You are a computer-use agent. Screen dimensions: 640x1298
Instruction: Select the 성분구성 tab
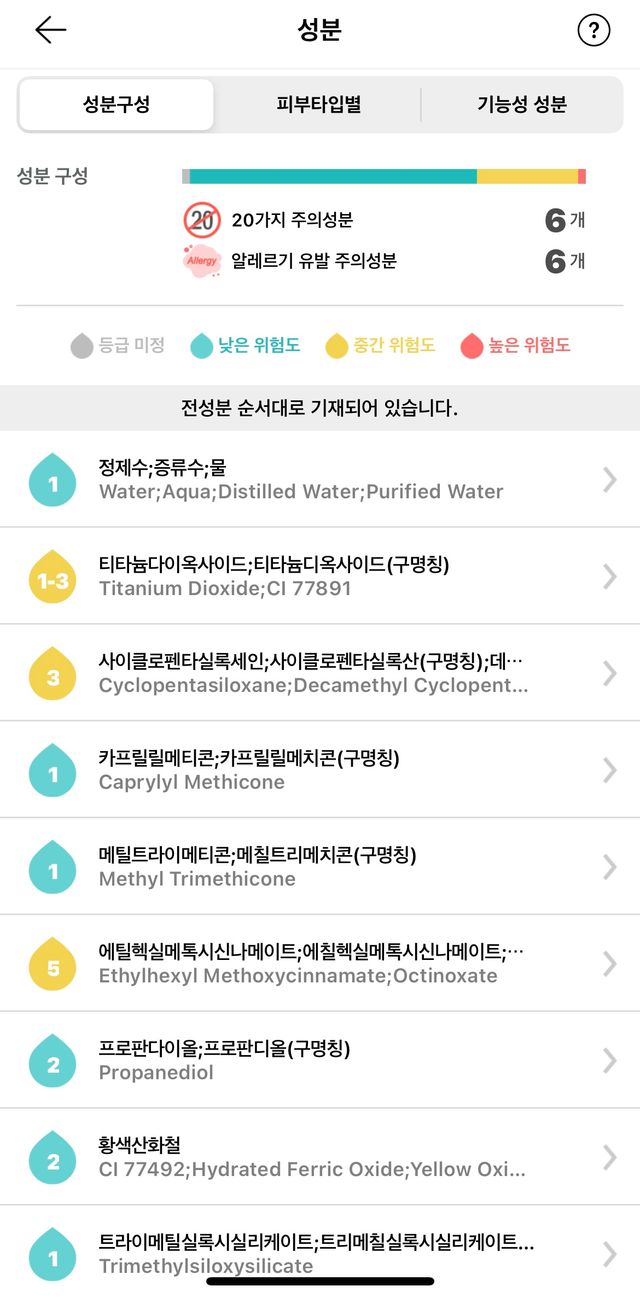tap(117, 104)
